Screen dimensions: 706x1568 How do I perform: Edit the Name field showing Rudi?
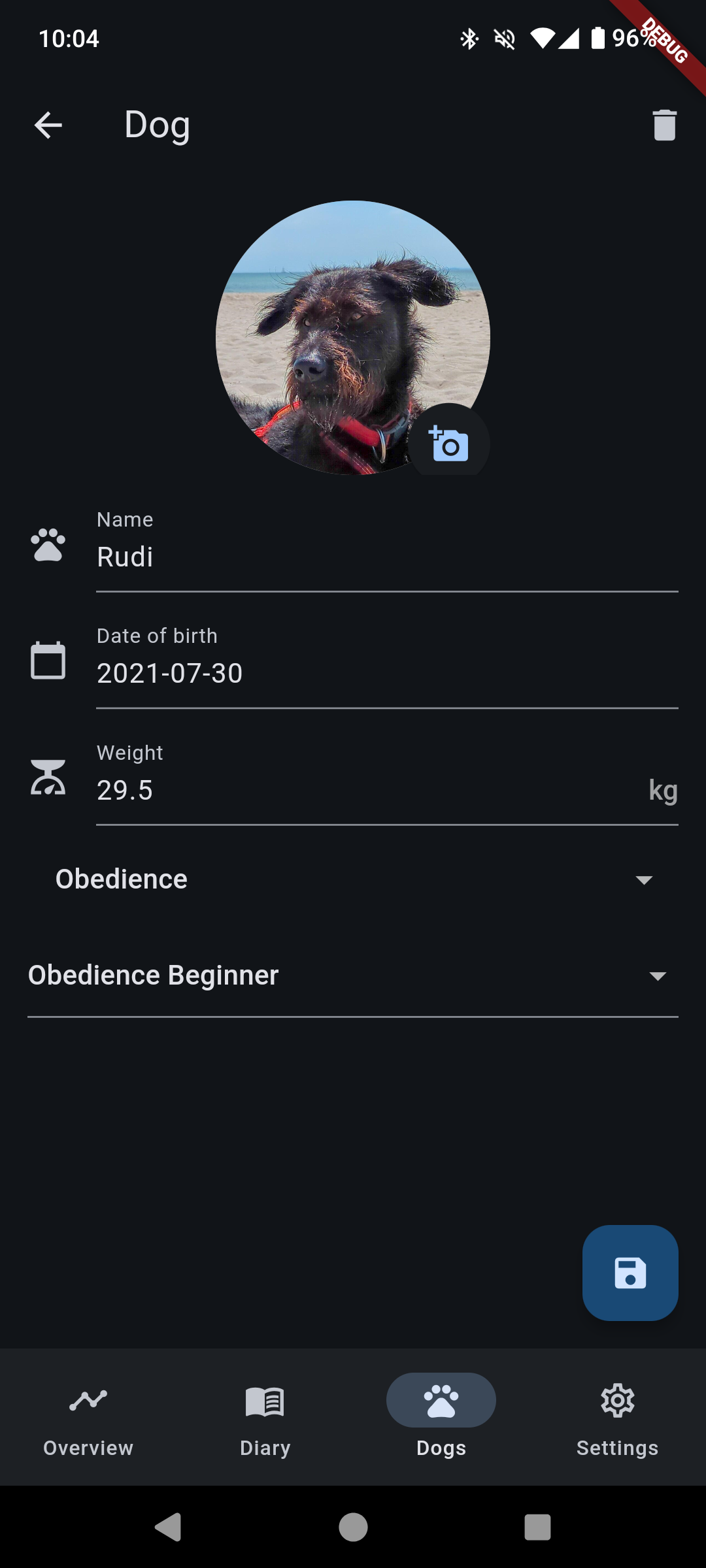(386, 557)
